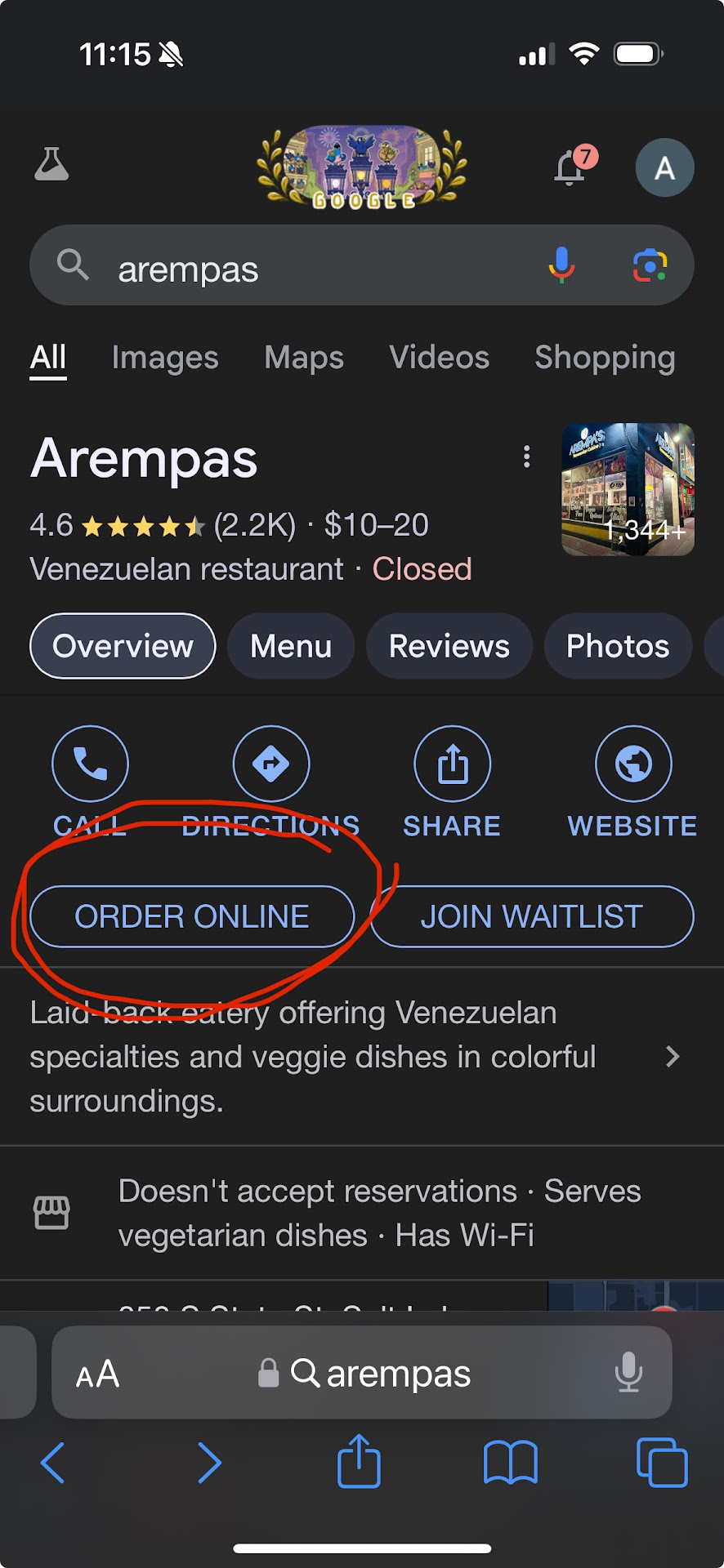Open the account profile avatar
Screen dimensions: 724x1568
tap(664, 168)
